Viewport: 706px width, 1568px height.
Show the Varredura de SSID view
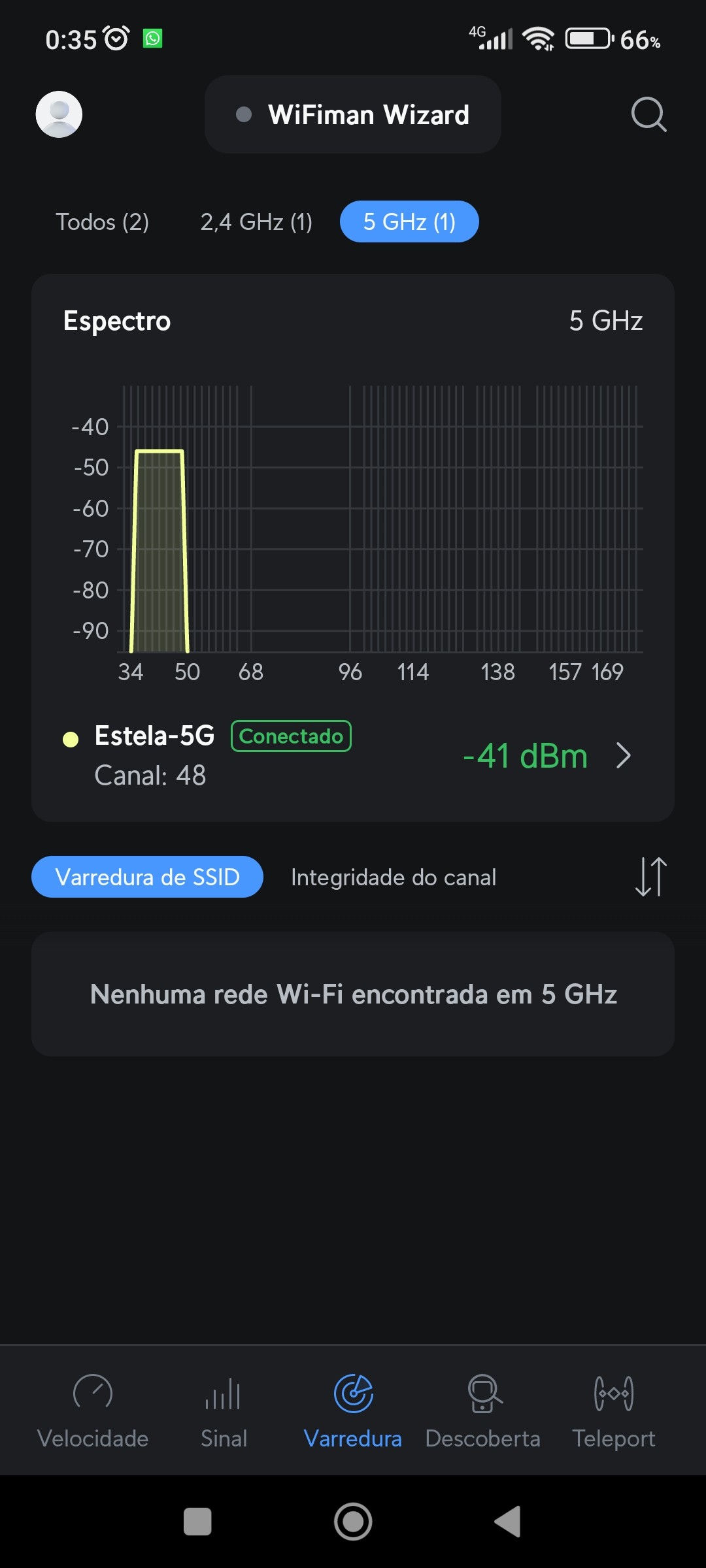pyautogui.click(x=147, y=877)
